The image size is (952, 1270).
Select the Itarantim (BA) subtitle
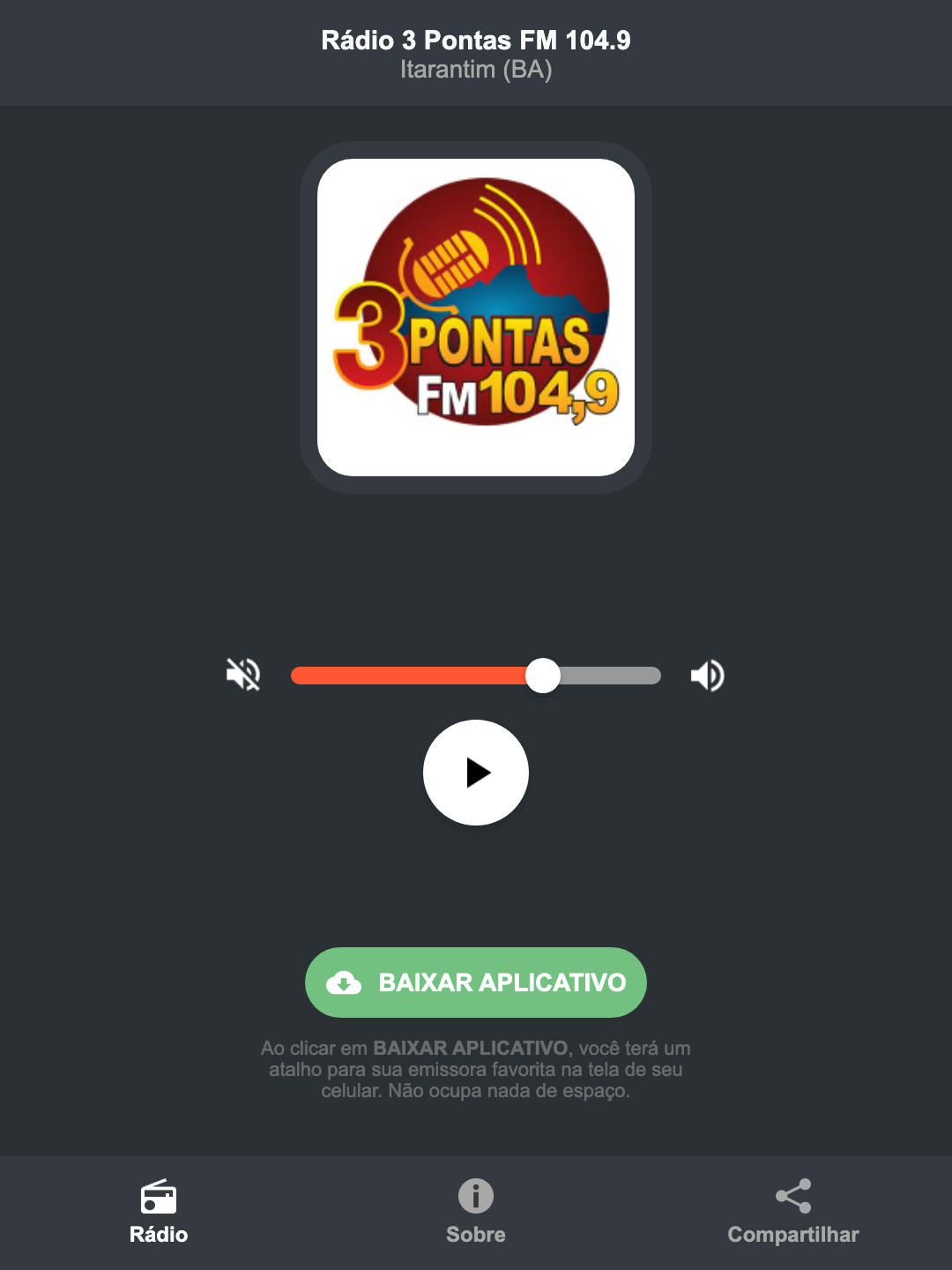475,68
